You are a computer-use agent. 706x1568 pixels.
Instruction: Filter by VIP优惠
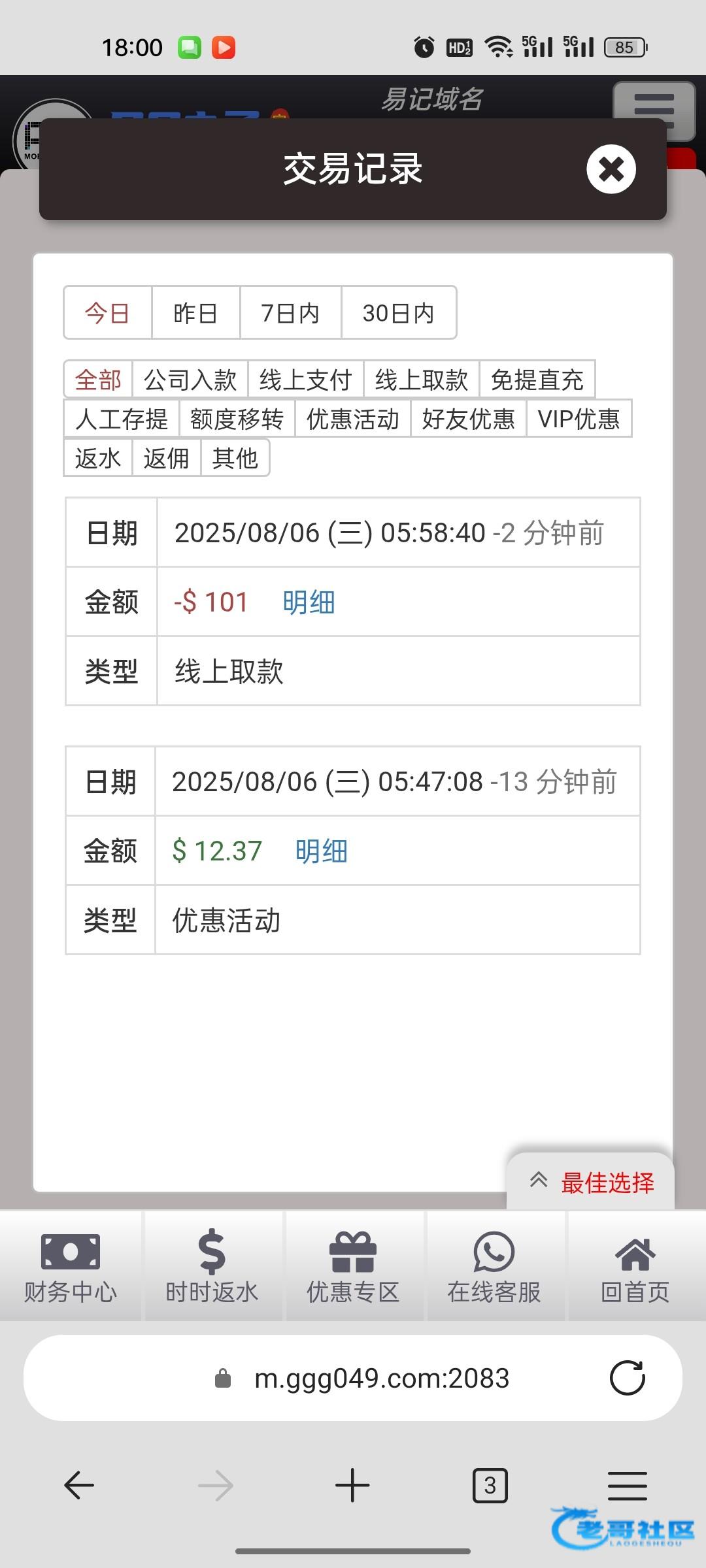pyautogui.click(x=579, y=419)
